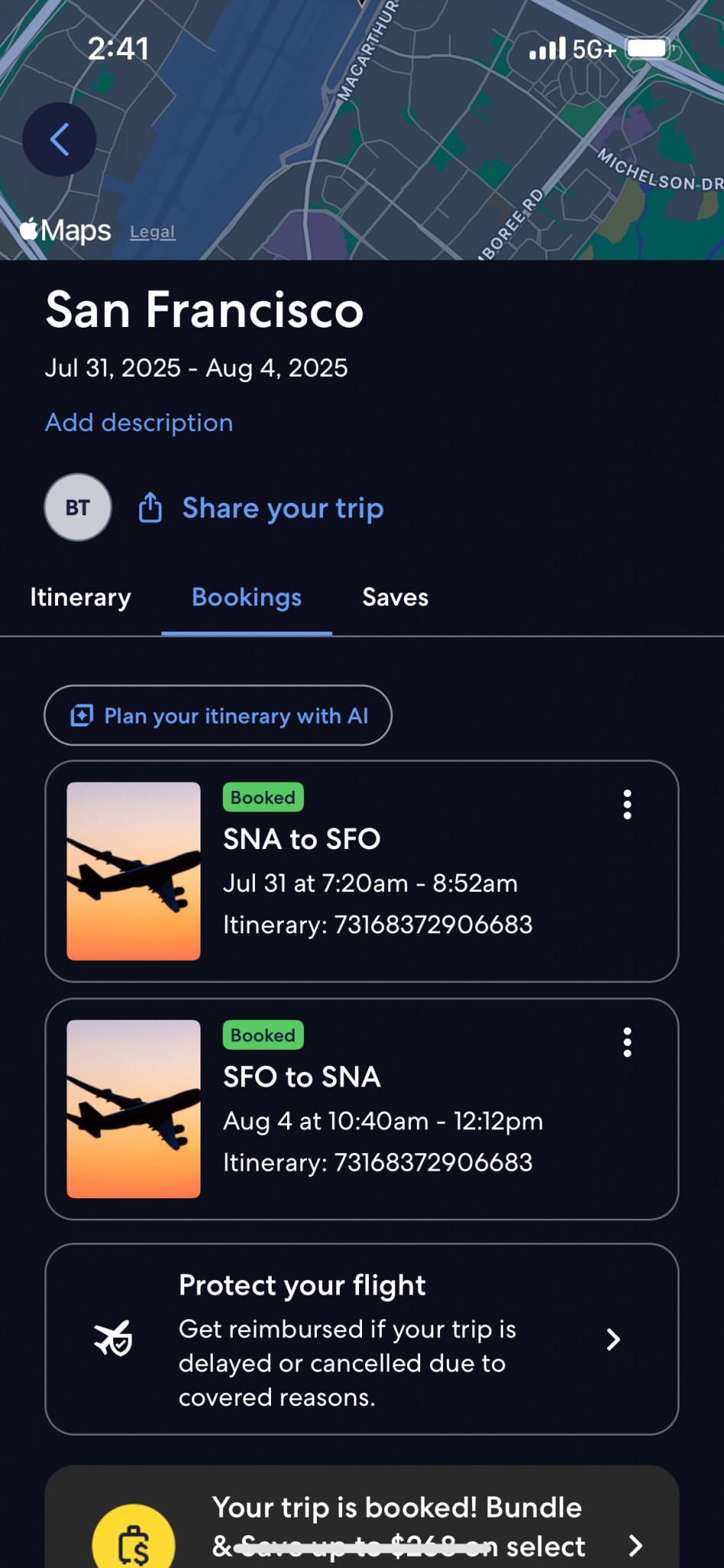Select the Bookings tab
This screenshot has width=724, height=1568.
246,597
